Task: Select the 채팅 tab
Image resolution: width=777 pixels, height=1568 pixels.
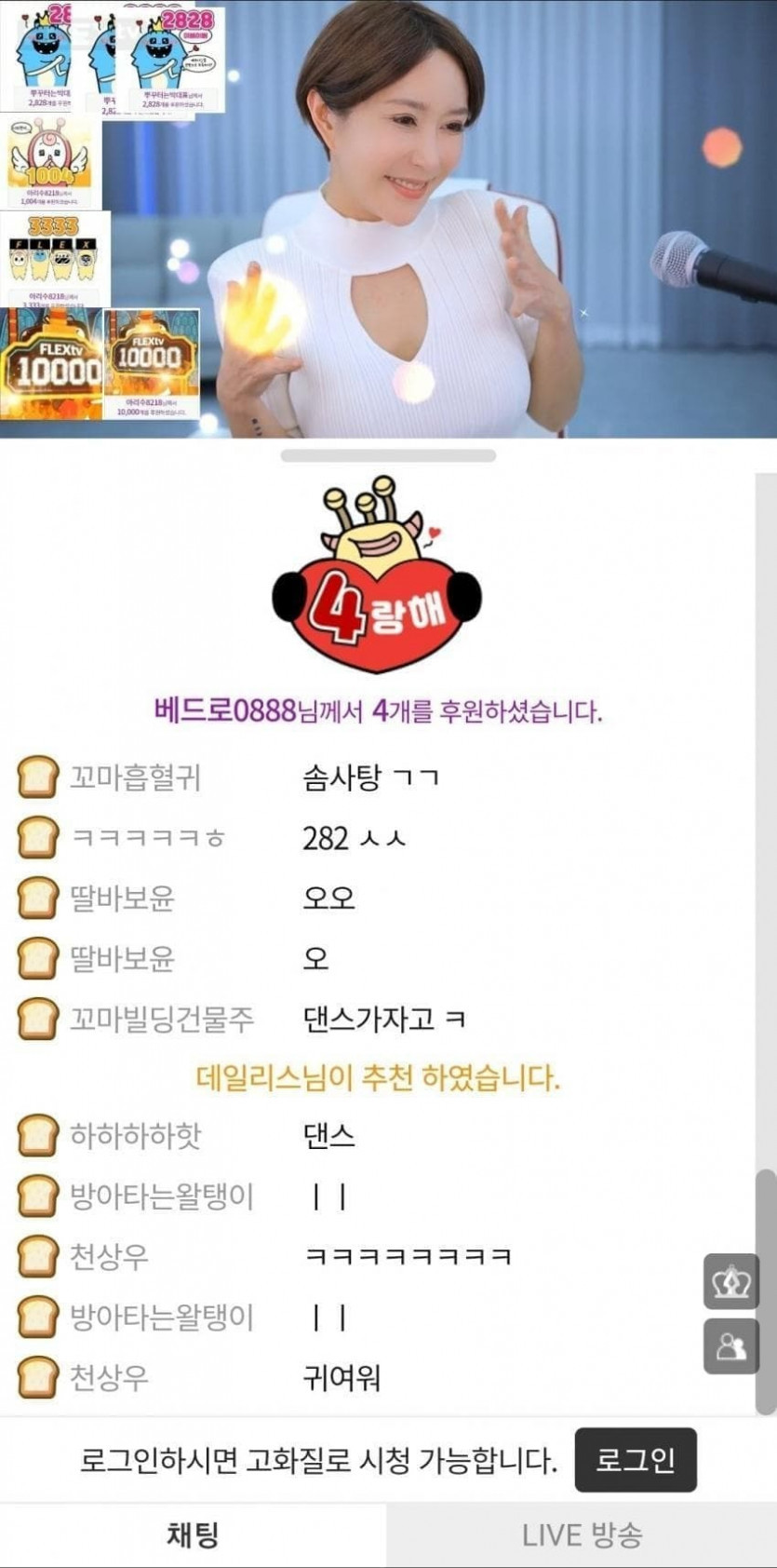Action: (193, 1534)
